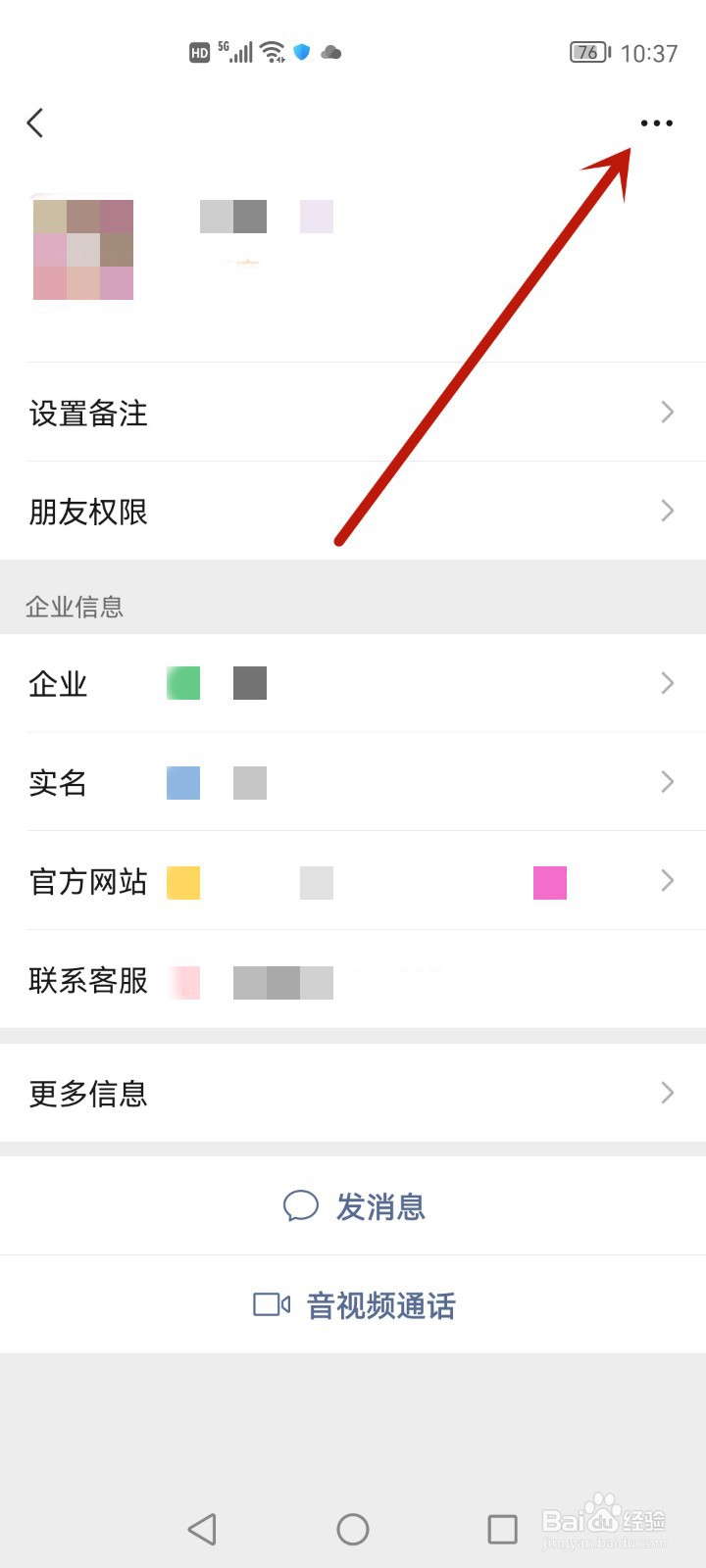Open the 官方网站 official website entry
Image resolution: width=706 pixels, height=1568 pixels.
coord(353,882)
